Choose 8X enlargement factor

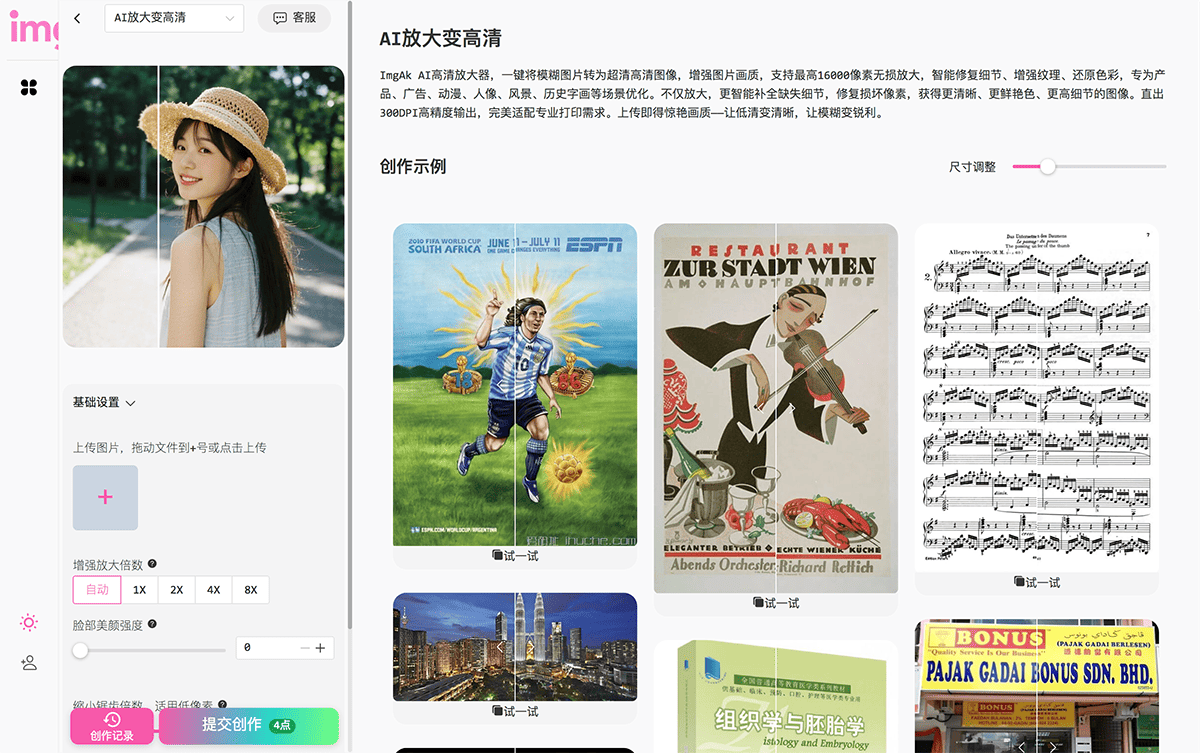tap(250, 590)
